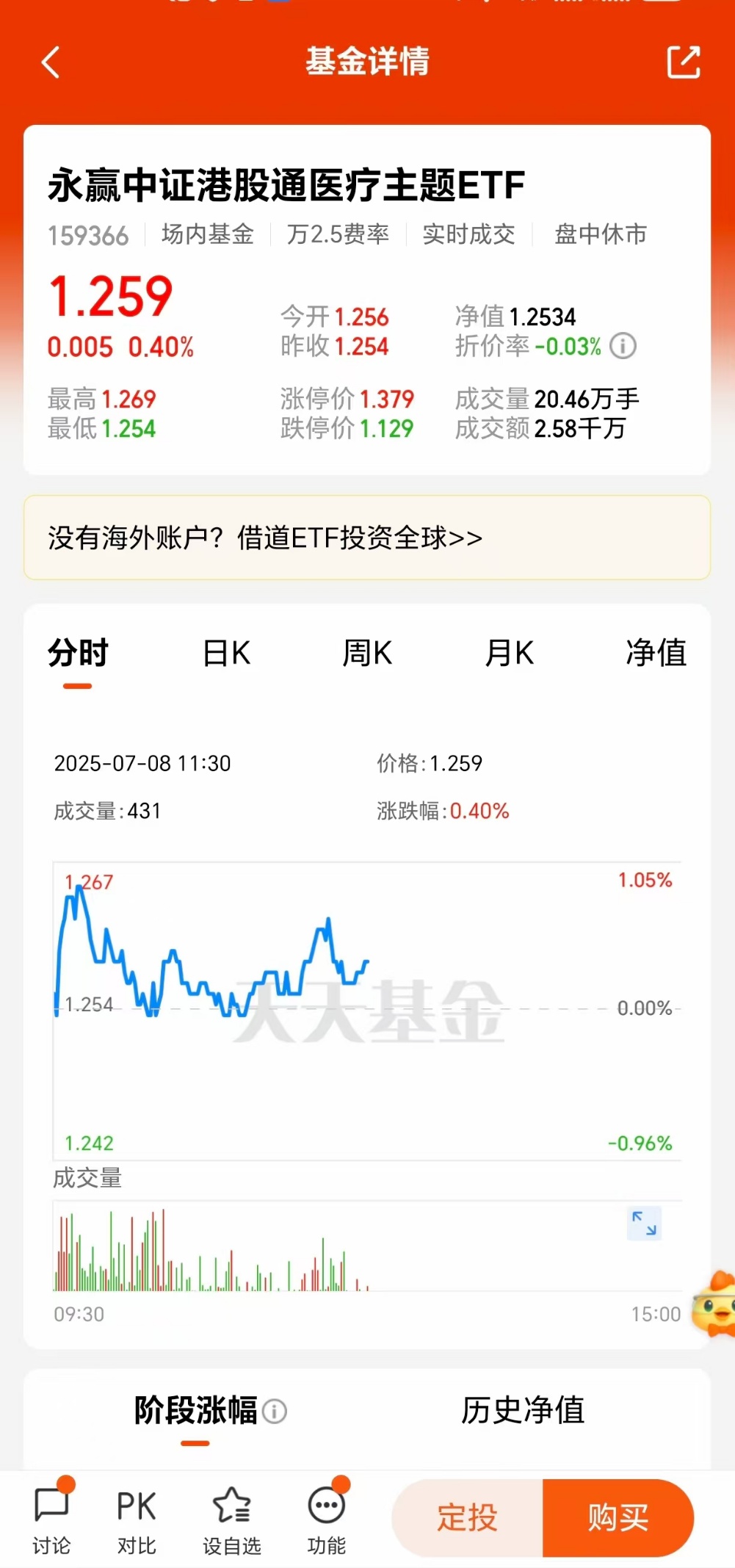The image size is (735, 1568).
Task: Expand the volume chart to fullscreen
Action: coord(643,1224)
